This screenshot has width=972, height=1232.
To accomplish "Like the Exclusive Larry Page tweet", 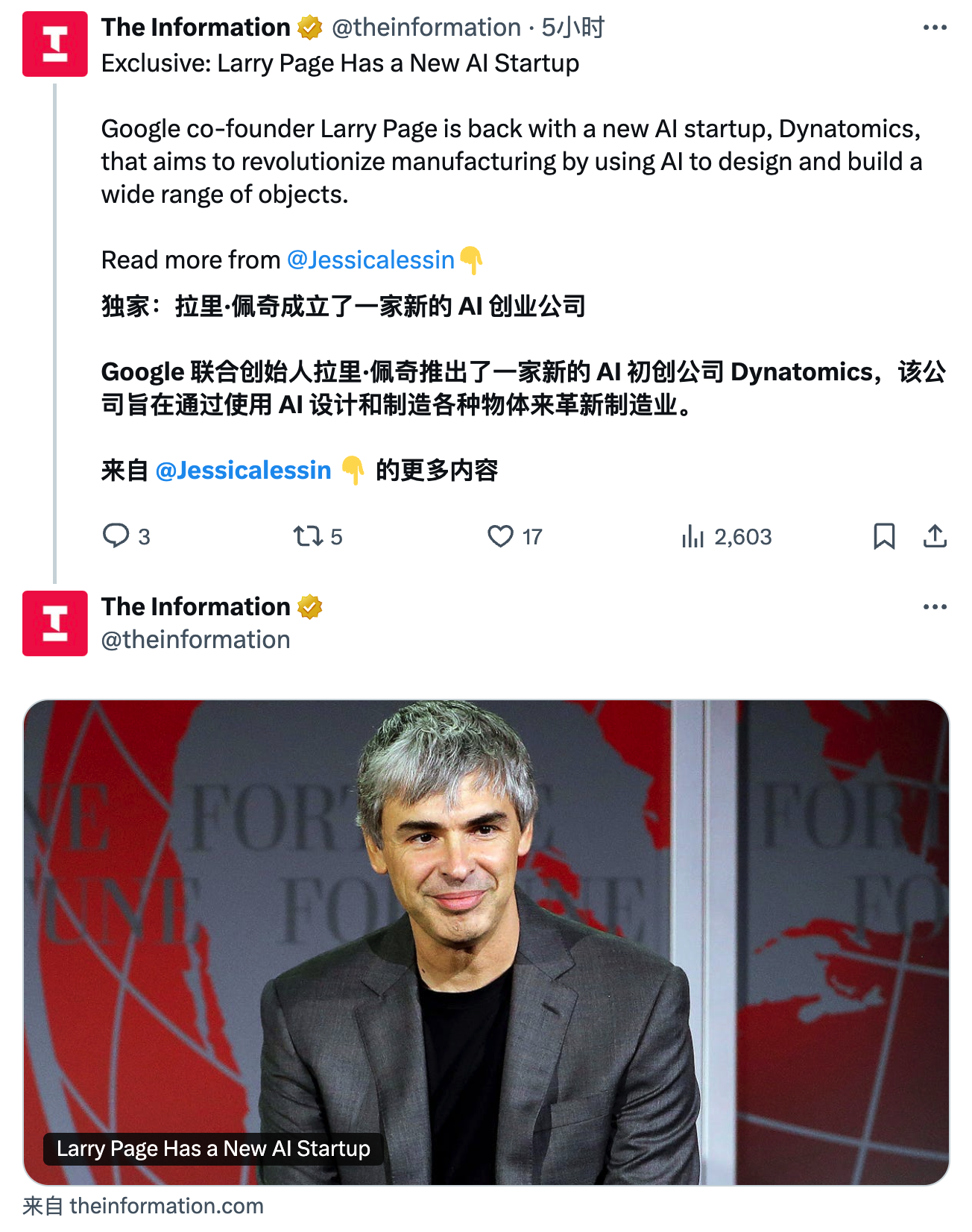I will coord(500,536).
